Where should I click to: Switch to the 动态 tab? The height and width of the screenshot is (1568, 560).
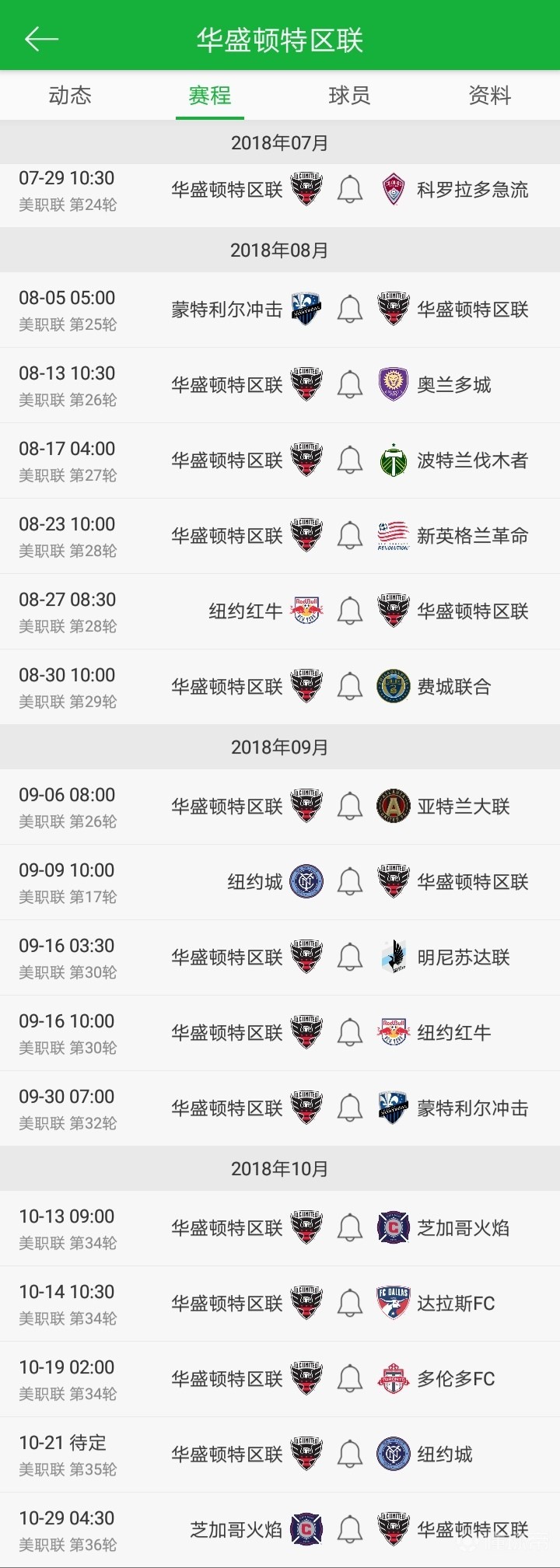(x=70, y=96)
